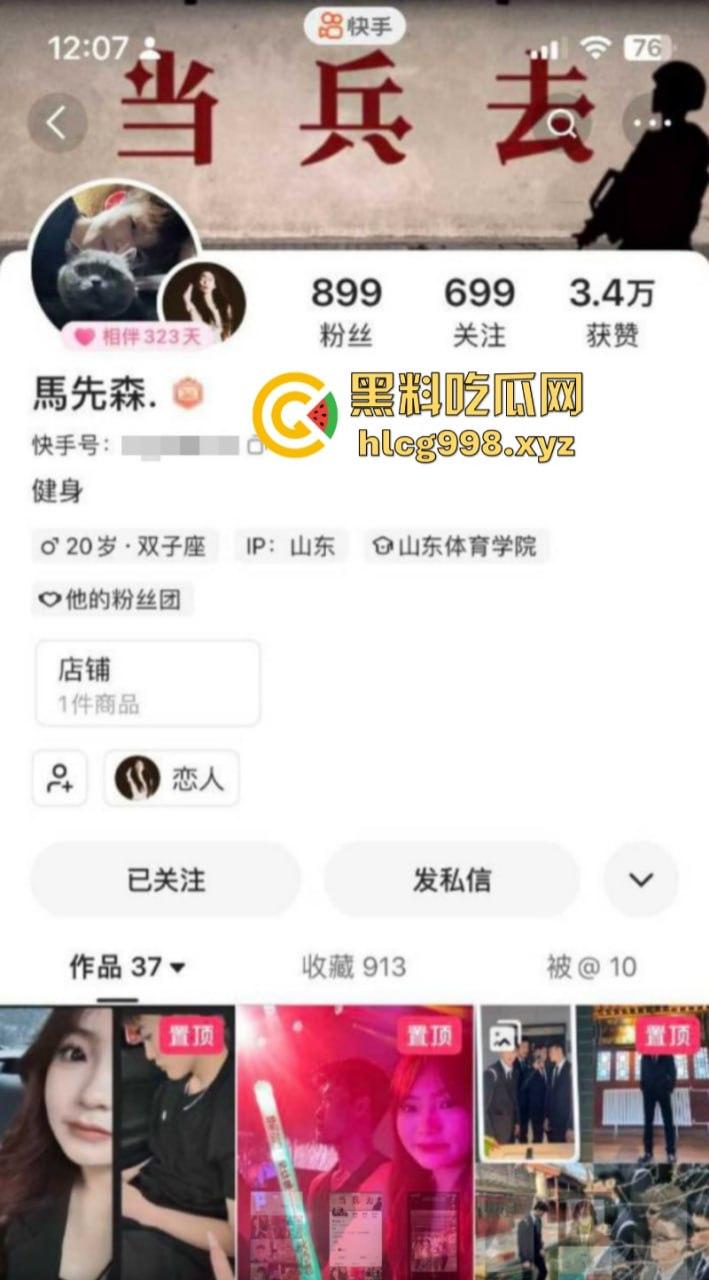Expand the down-chevron recommendations button
The image size is (709, 1280).
point(641,880)
